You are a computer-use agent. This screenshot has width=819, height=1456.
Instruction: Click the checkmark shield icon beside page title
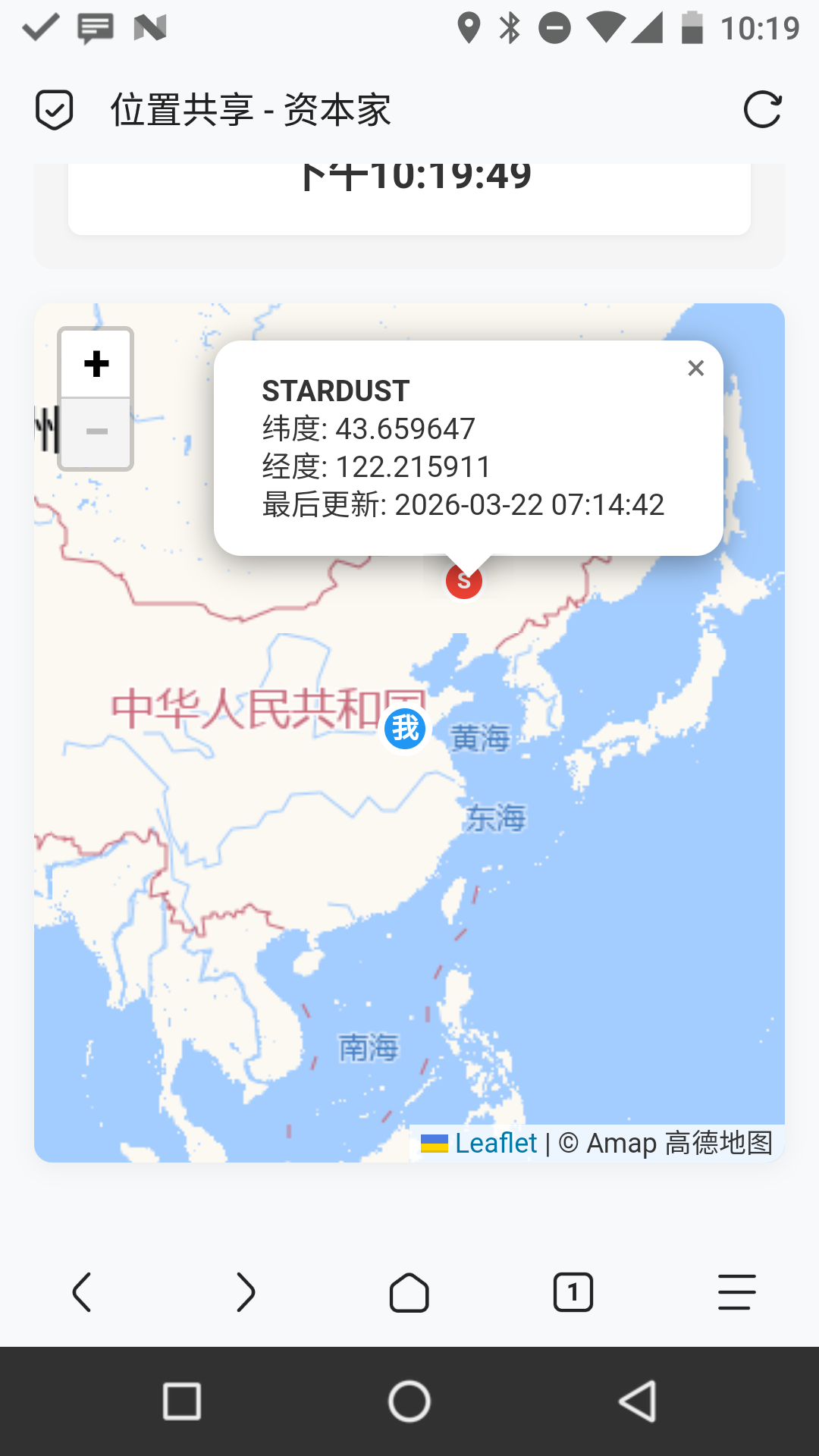point(53,108)
